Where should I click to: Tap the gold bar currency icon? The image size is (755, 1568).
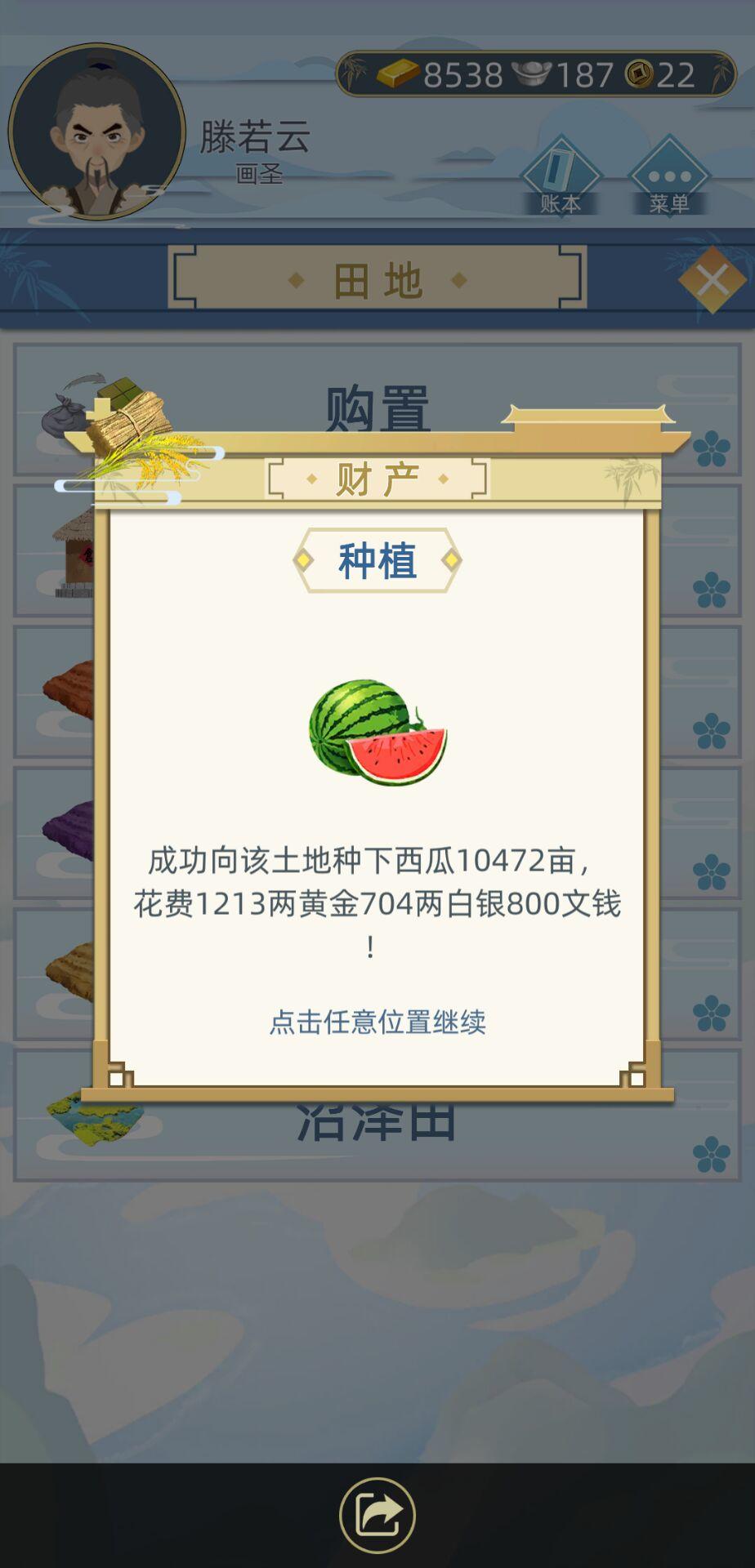[398, 75]
